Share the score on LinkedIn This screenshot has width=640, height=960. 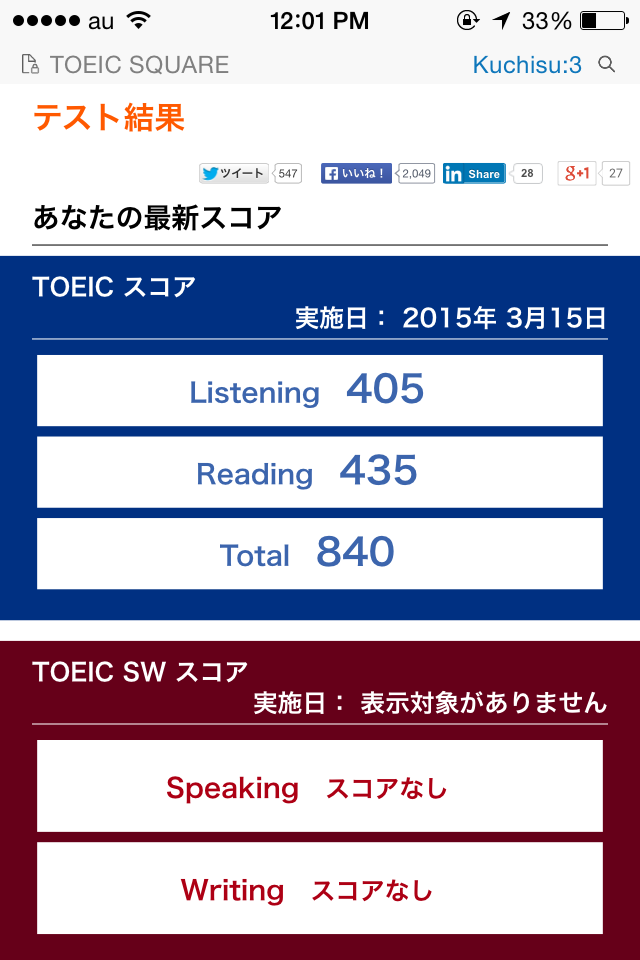pyautogui.click(x=474, y=173)
